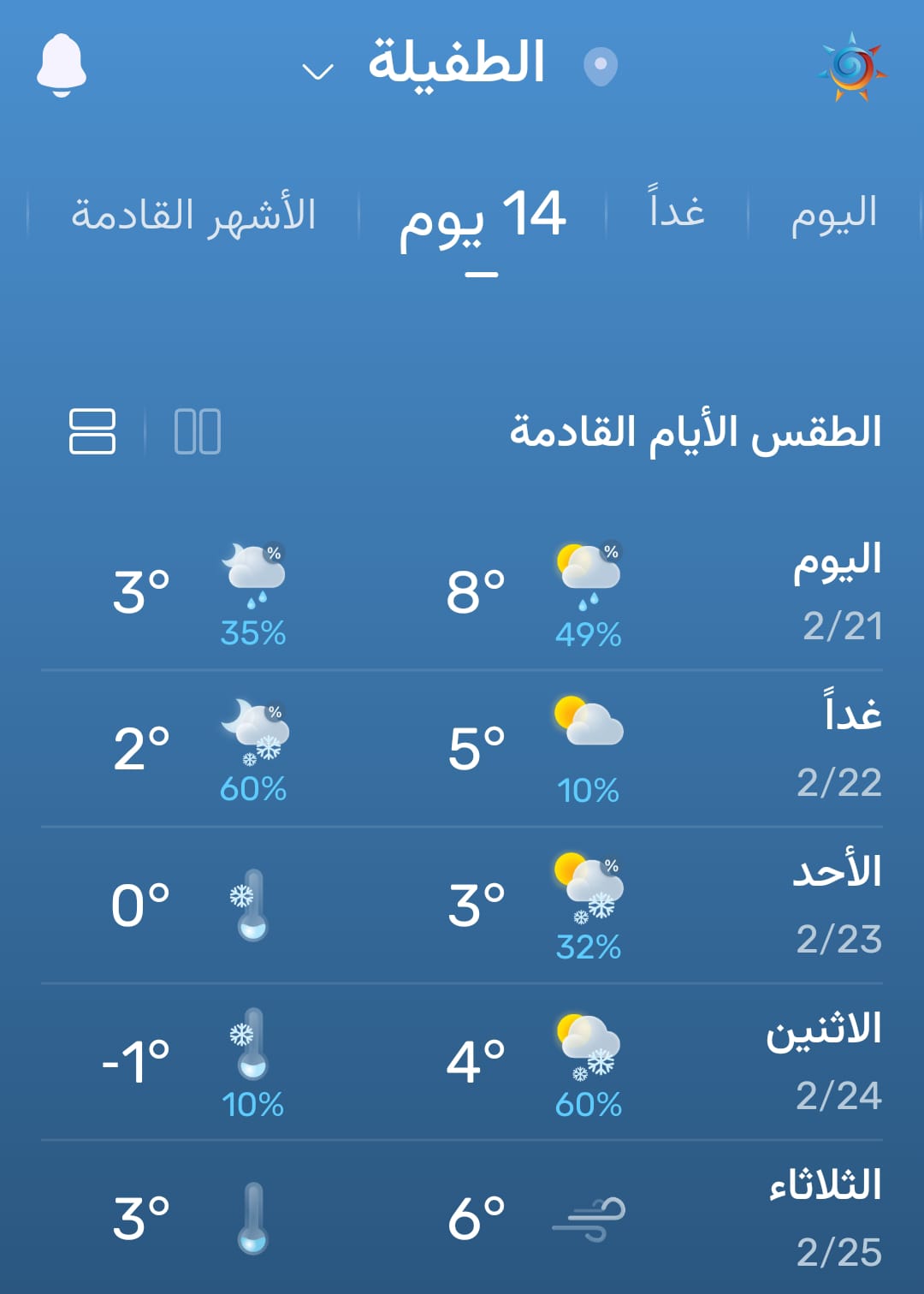View the الأحد 2/23 forecast
Image resolution: width=924 pixels, height=1294 pixels.
pyautogui.click(x=462, y=905)
